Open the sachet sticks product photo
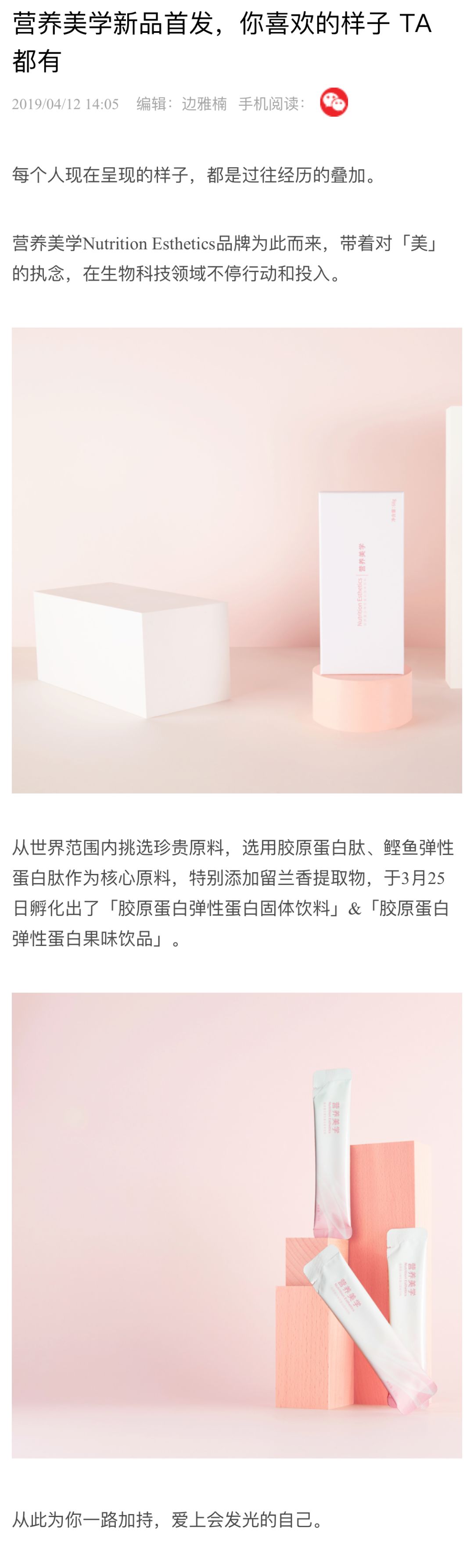This screenshot has height=1568, width=474. coord(237,1224)
